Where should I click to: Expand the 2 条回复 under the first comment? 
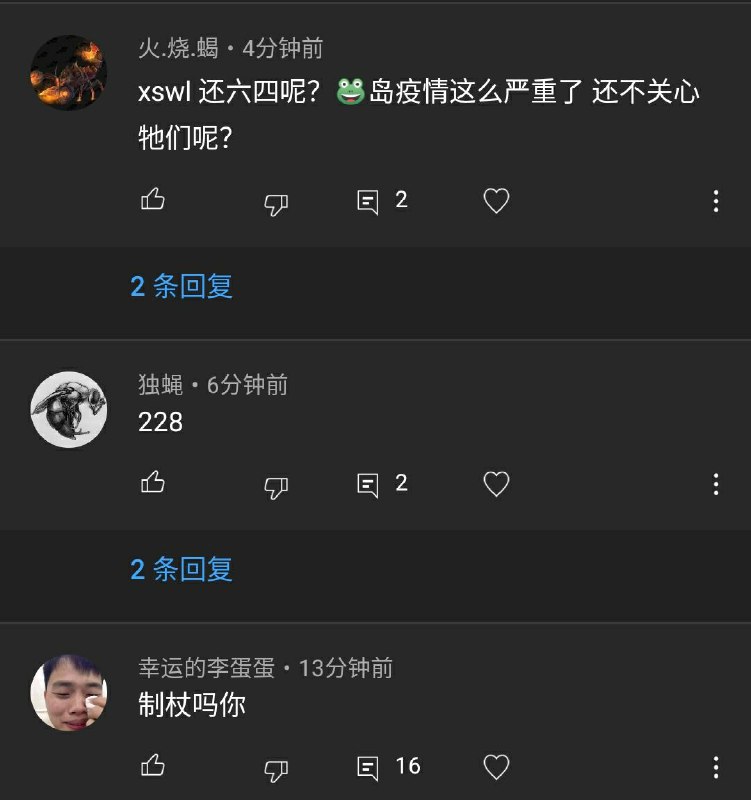[x=181, y=286]
